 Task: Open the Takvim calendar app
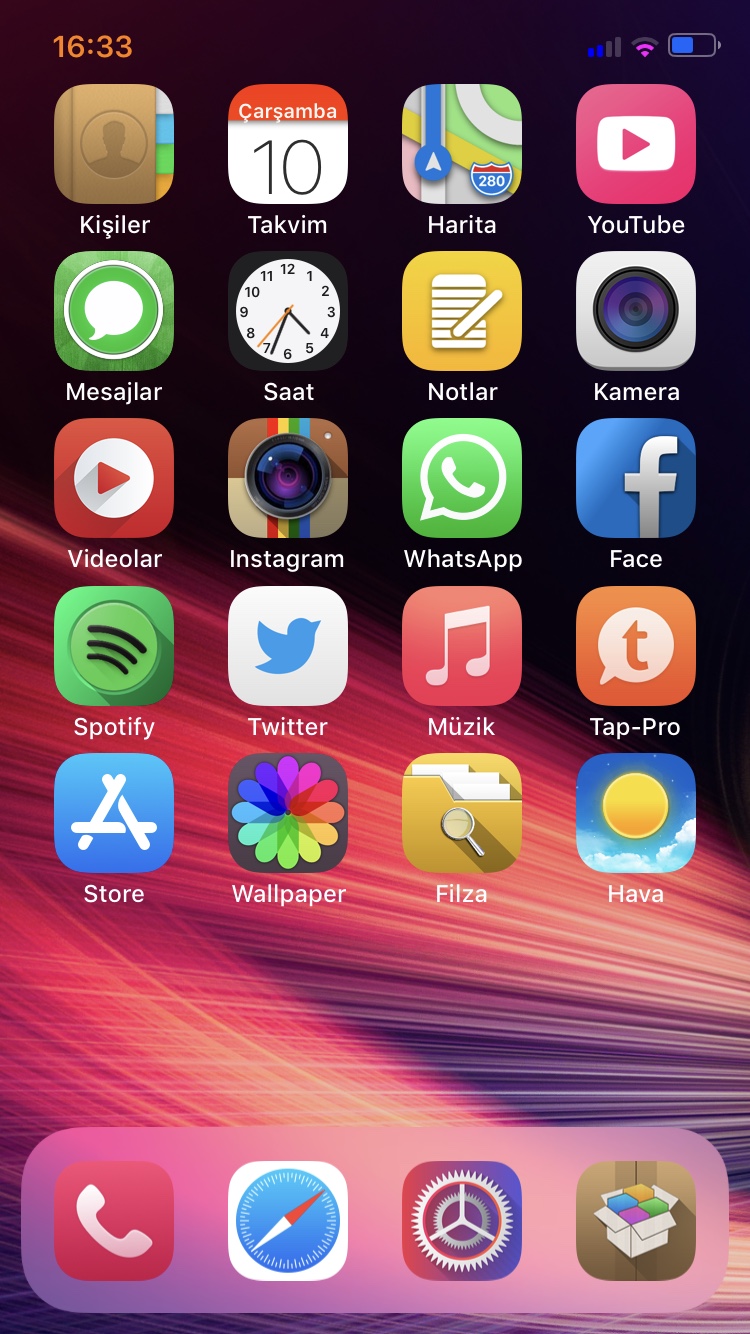288,144
